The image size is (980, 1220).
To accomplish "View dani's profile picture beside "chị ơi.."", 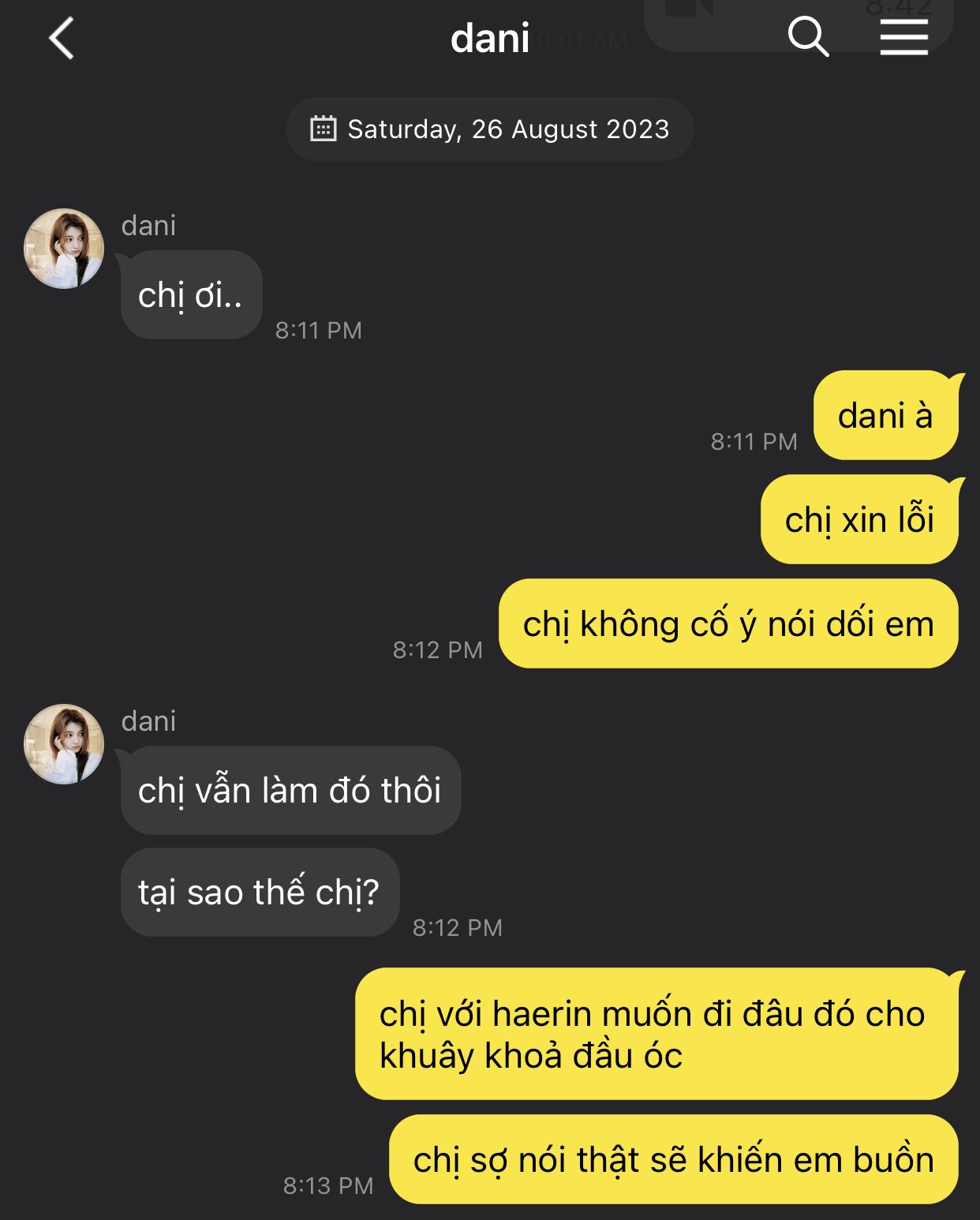I will 64,249.
